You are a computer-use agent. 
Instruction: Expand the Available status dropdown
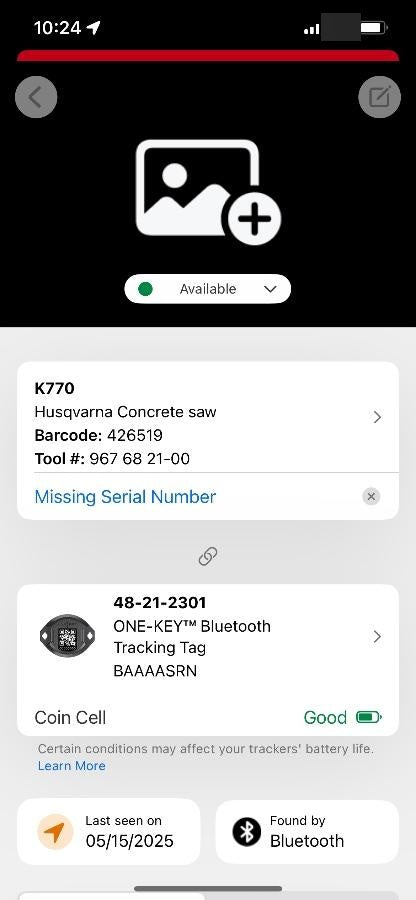click(208, 289)
